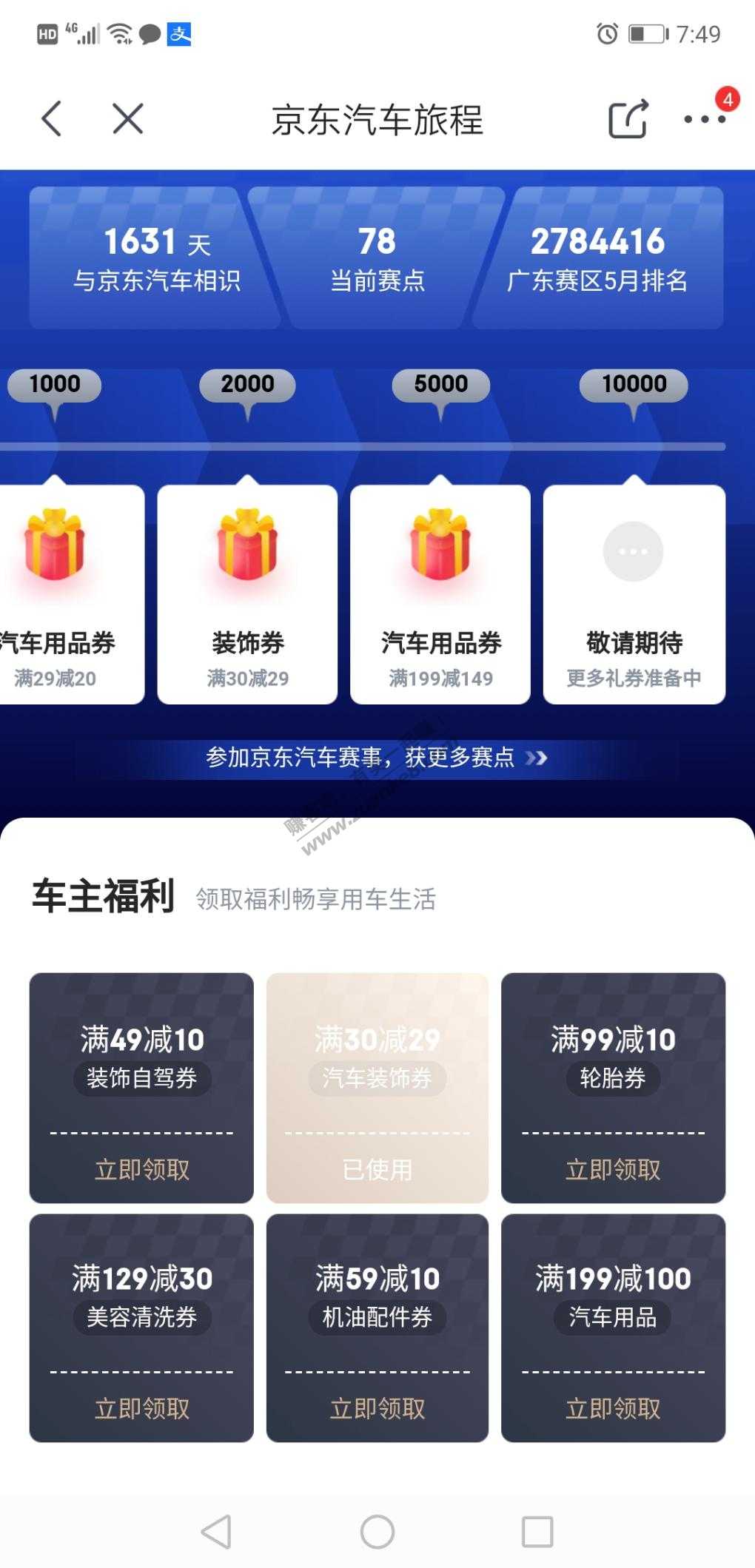Open the 装饰券 满30减29 gift card

(247, 593)
